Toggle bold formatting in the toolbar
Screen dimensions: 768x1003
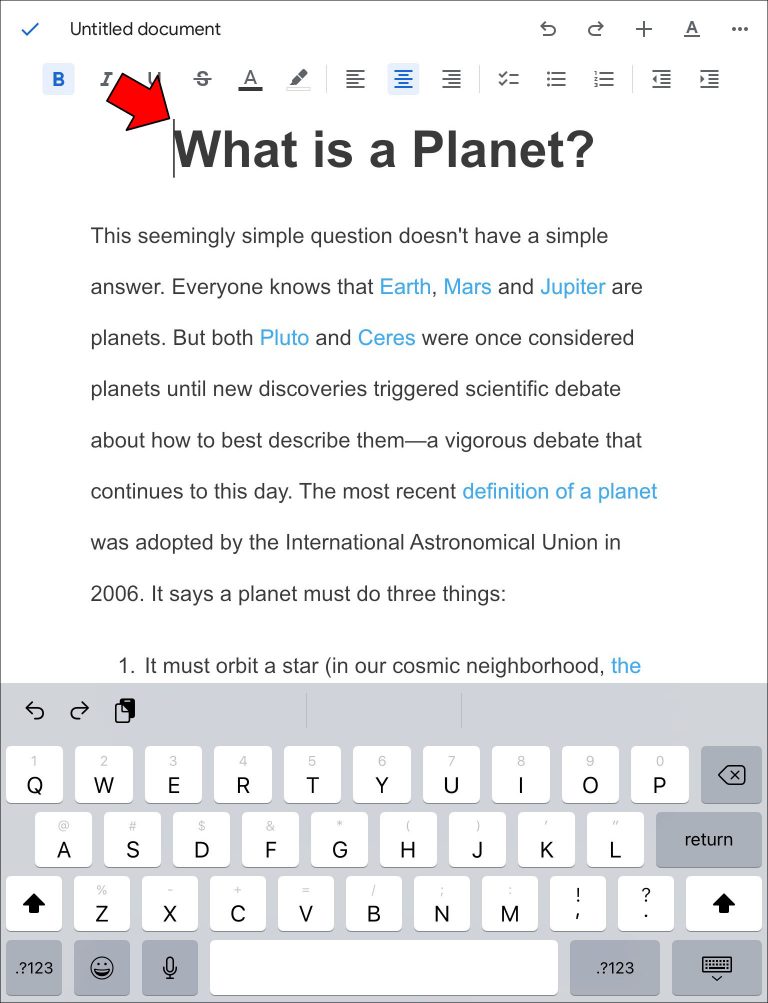(x=58, y=79)
